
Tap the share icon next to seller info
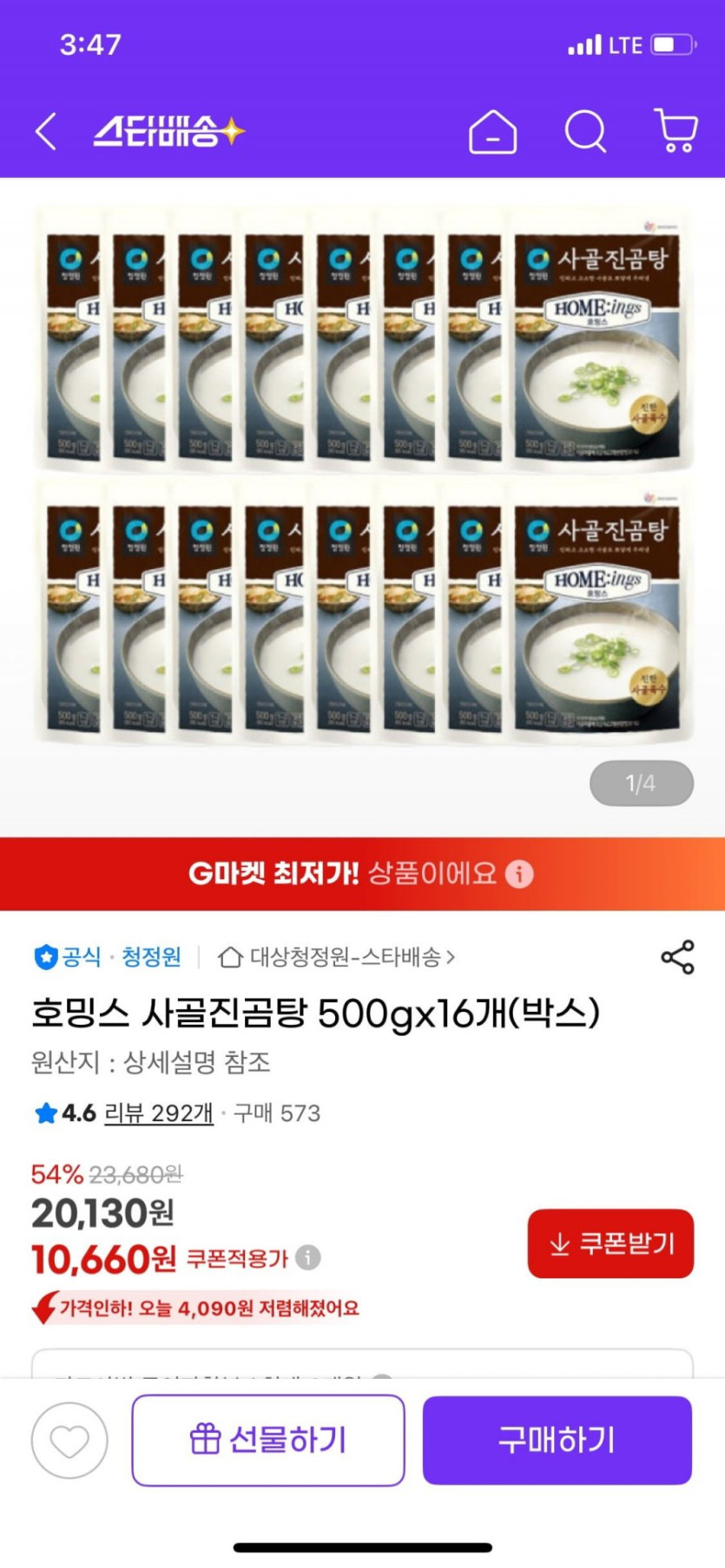pos(678,957)
